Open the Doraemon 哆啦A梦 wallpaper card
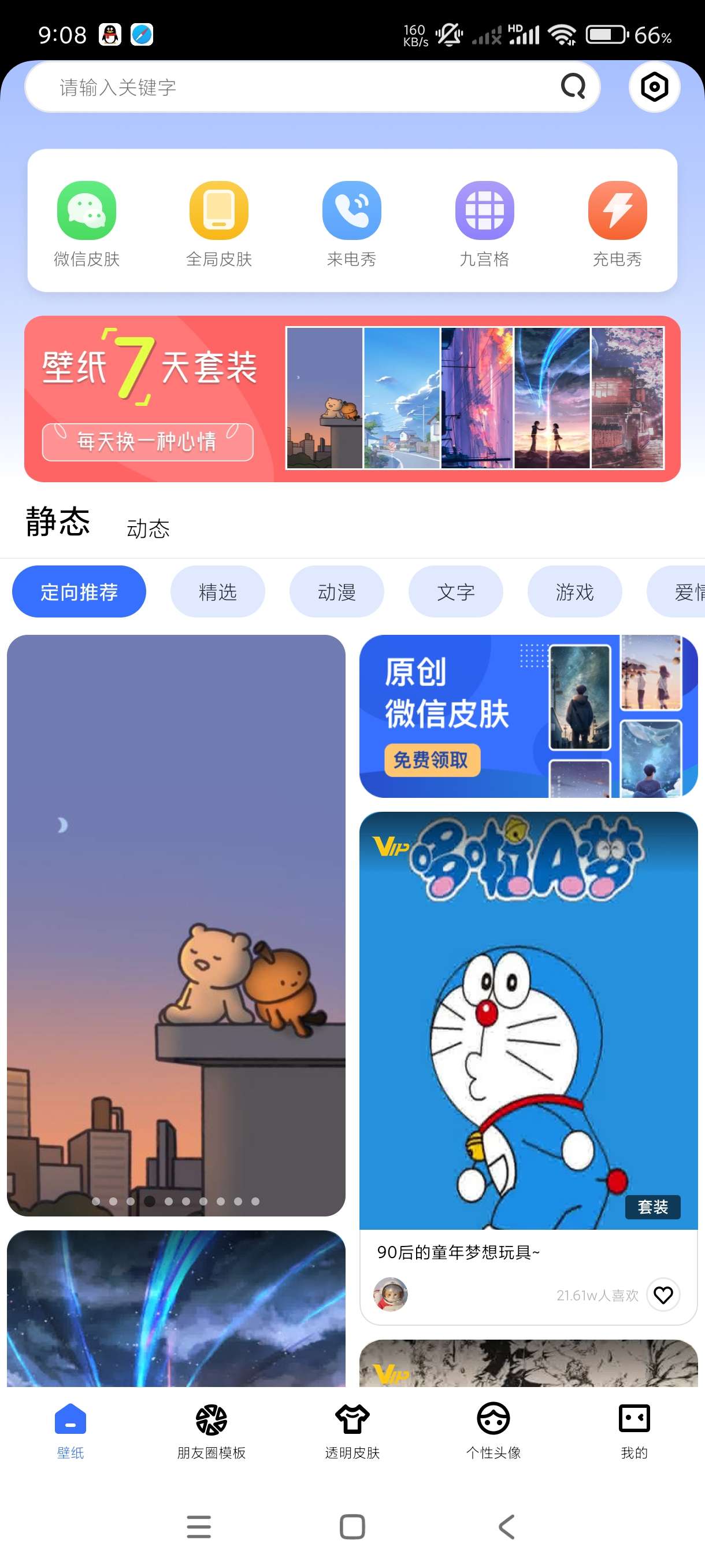 click(x=528, y=1020)
